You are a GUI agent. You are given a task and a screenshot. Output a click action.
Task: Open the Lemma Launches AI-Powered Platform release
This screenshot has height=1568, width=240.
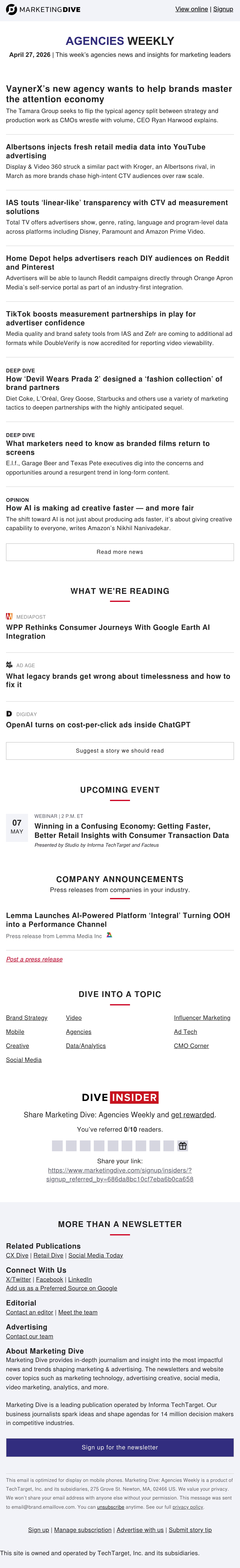(x=118, y=920)
